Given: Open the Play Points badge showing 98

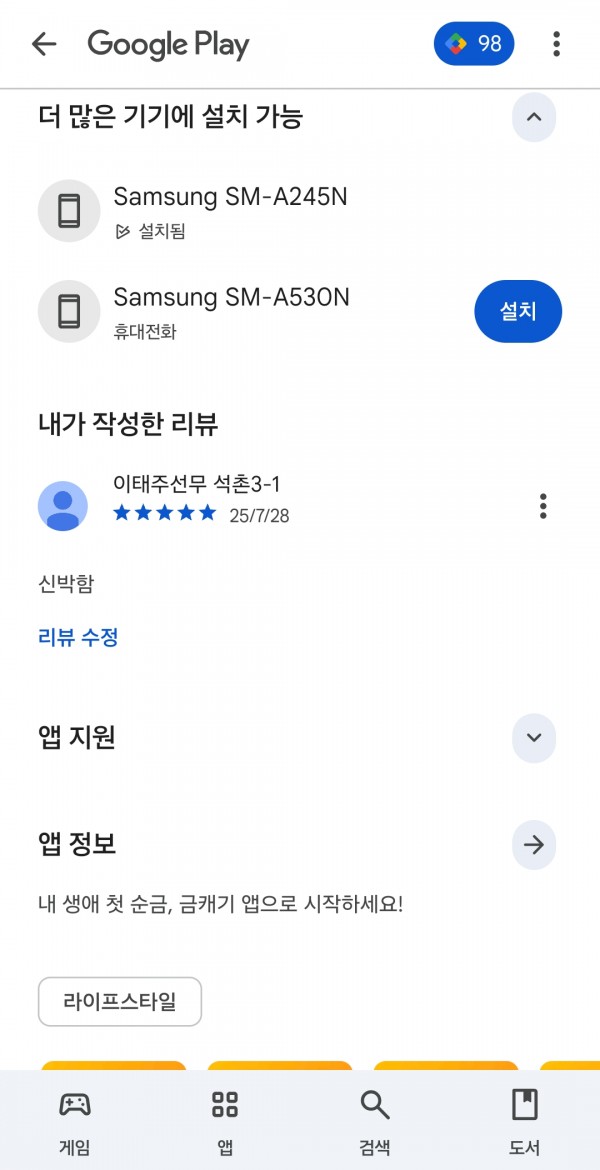Looking at the screenshot, I should (474, 44).
